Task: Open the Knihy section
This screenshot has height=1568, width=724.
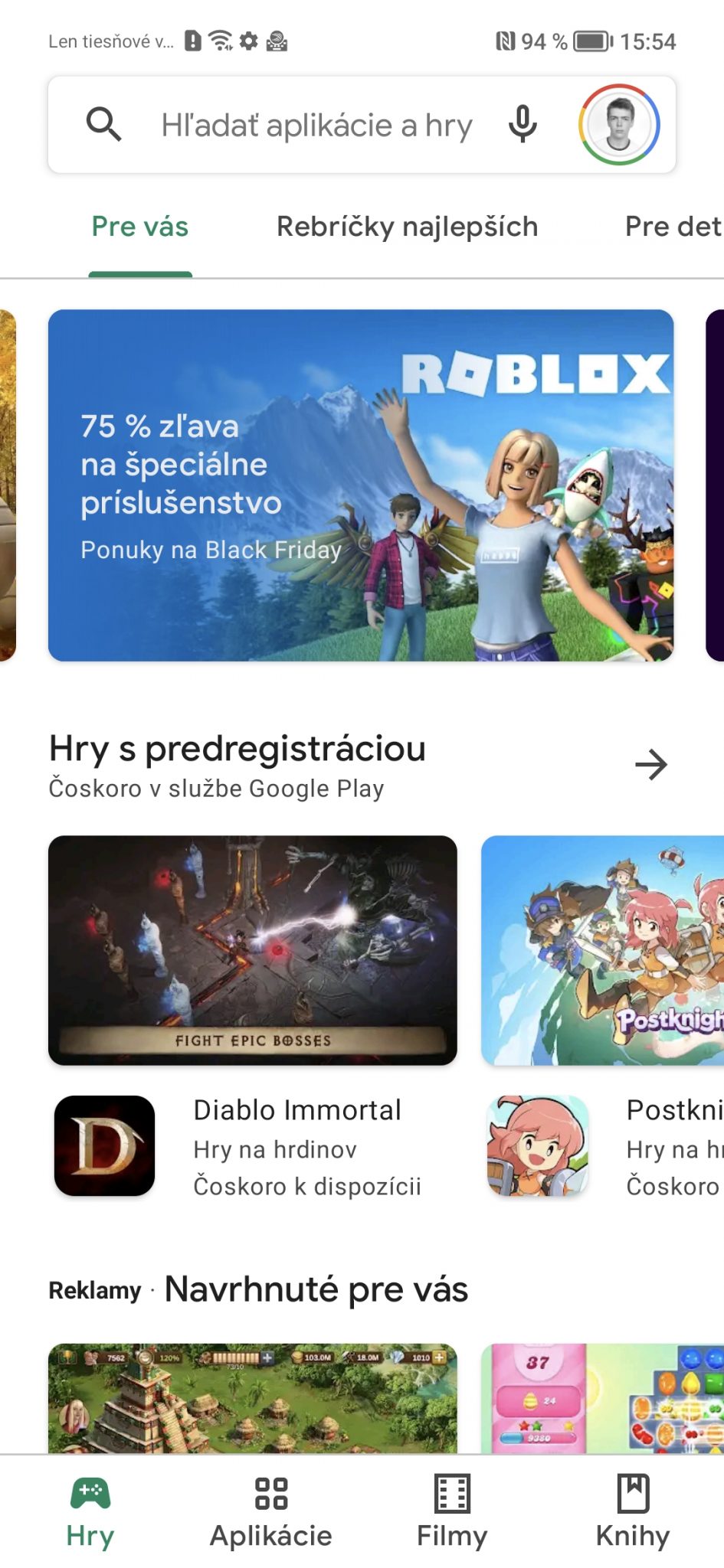Action: [633, 1512]
